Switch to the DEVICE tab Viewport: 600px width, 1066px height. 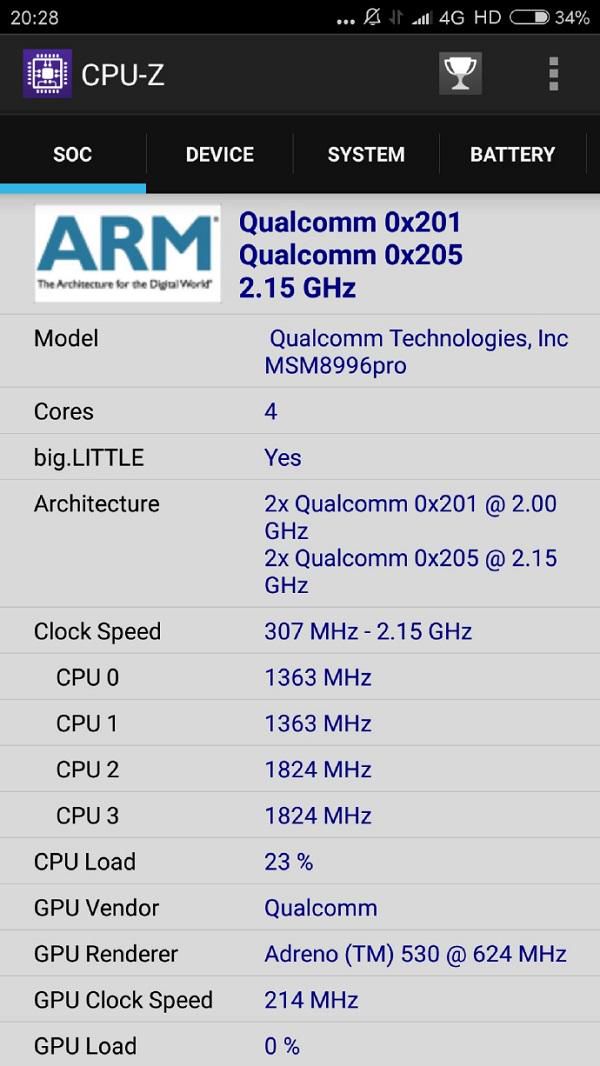[219, 154]
